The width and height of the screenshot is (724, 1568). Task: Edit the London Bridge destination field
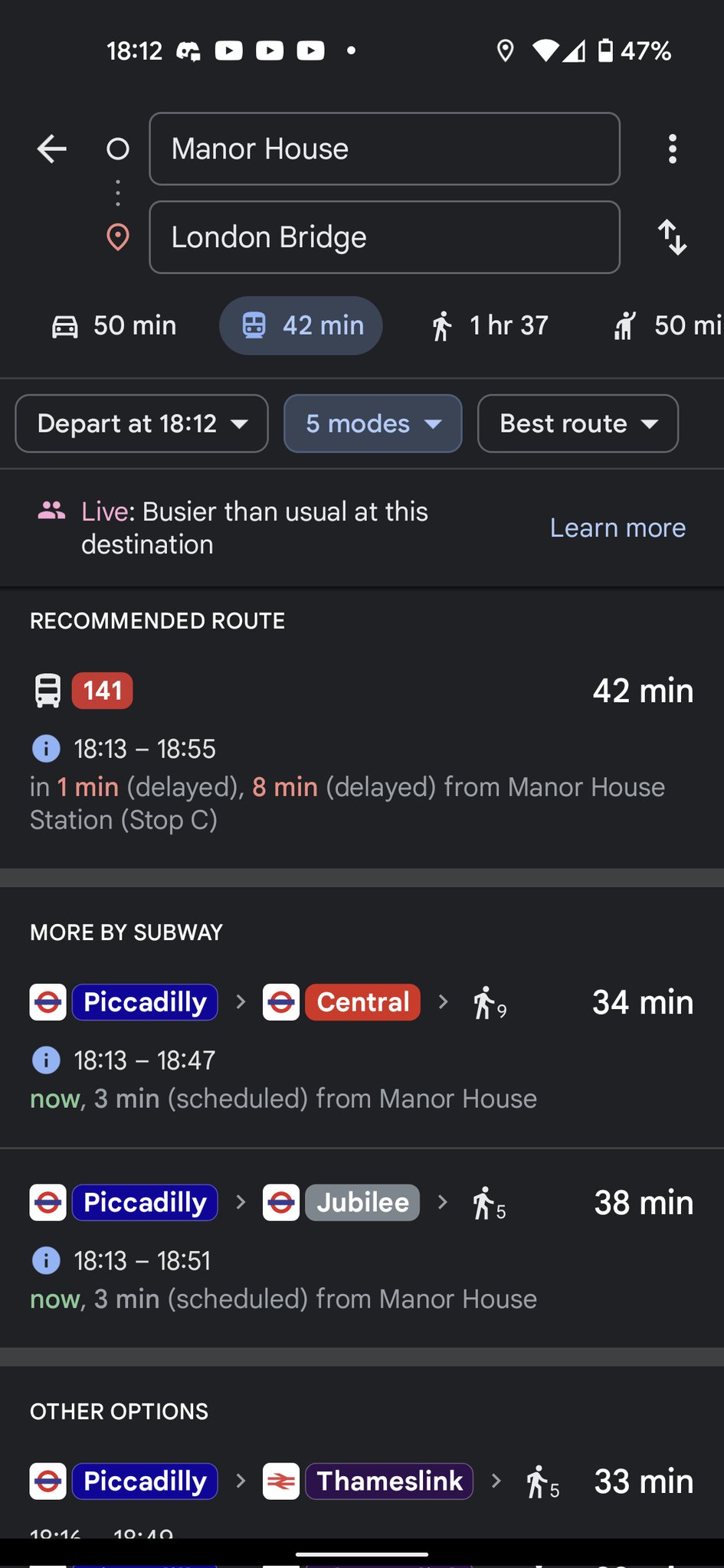pyautogui.click(x=384, y=237)
